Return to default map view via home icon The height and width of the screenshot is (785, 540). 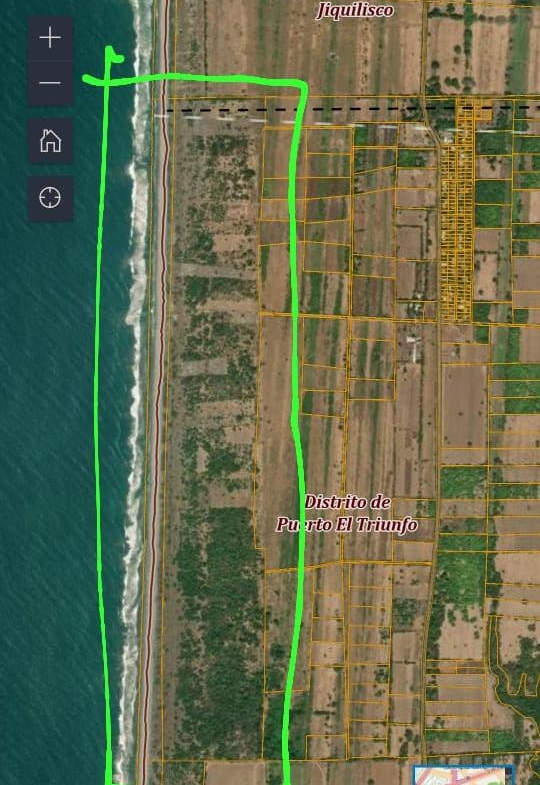tap(51, 141)
